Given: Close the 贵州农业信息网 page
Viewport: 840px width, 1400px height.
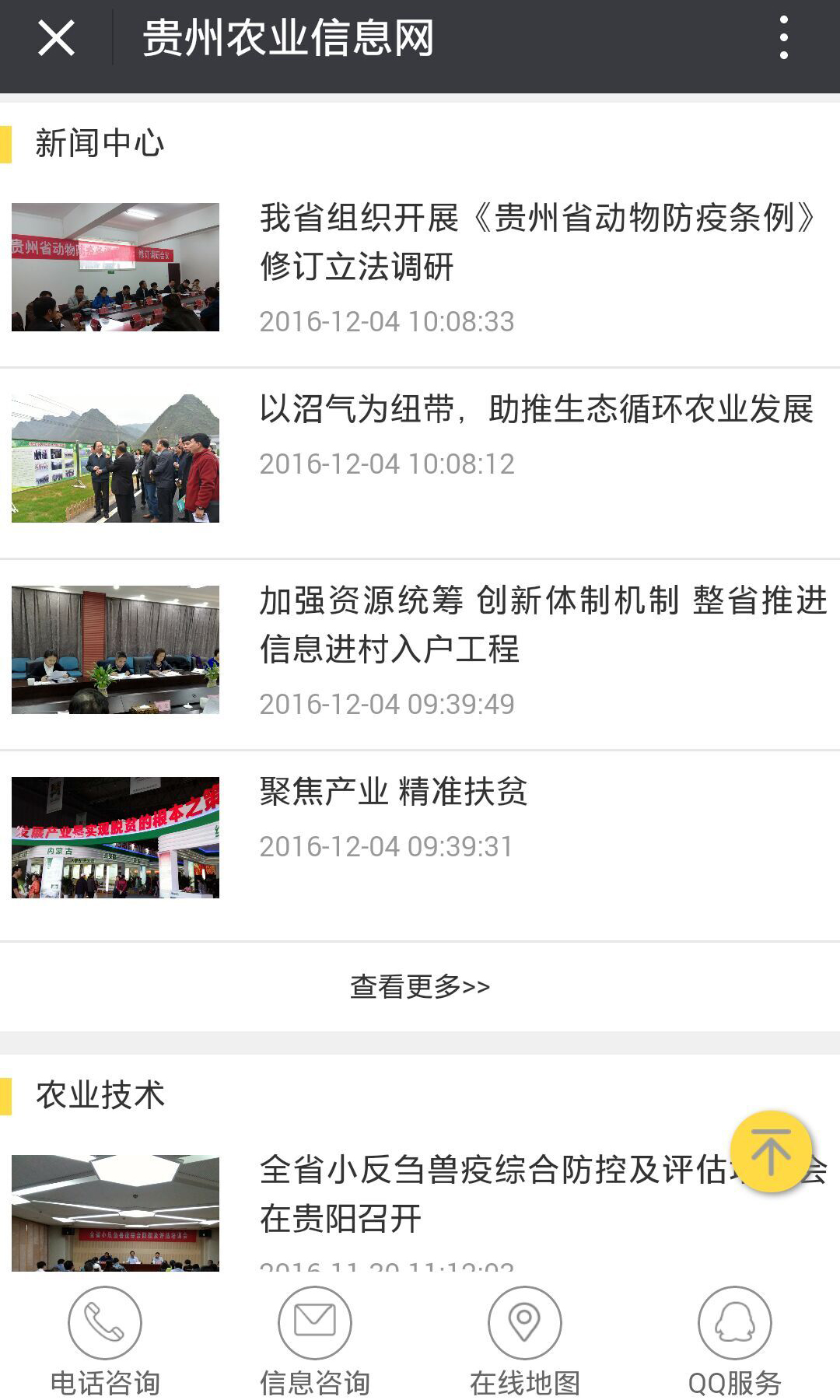Looking at the screenshot, I should click(x=56, y=38).
